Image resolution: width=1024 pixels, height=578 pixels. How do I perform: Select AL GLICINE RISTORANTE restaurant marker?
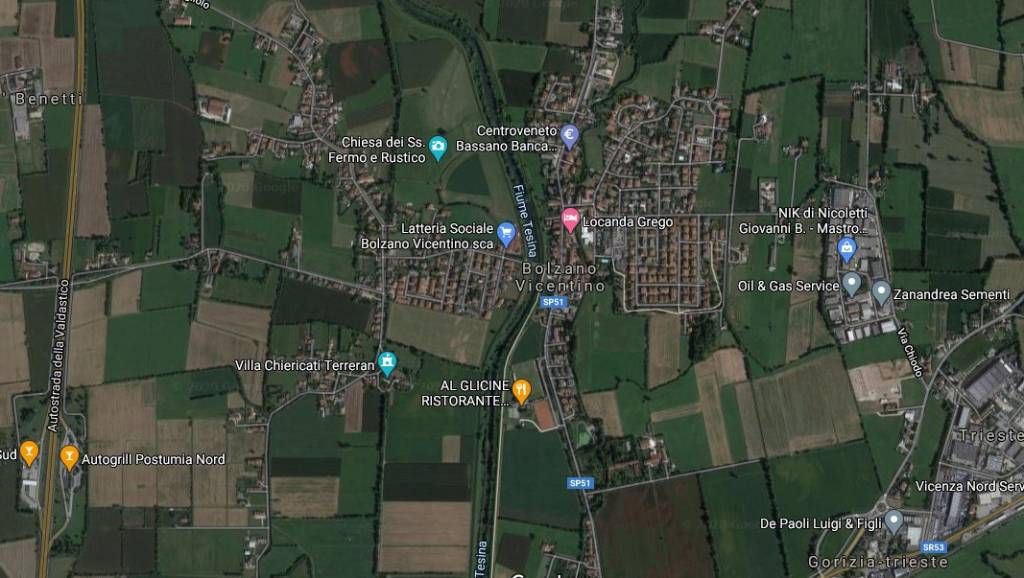[x=521, y=389]
